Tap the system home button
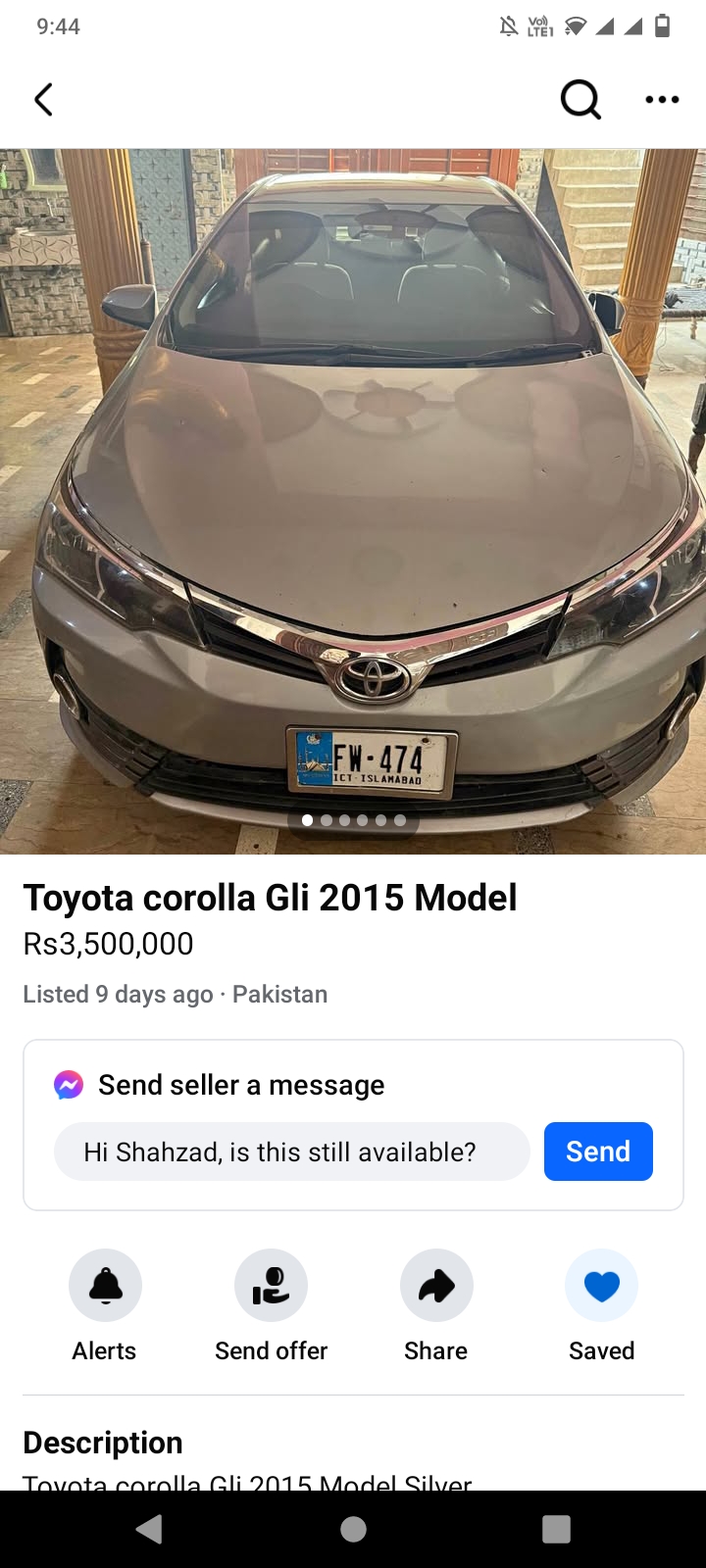Image resolution: width=706 pixels, height=1568 pixels. point(353,1529)
